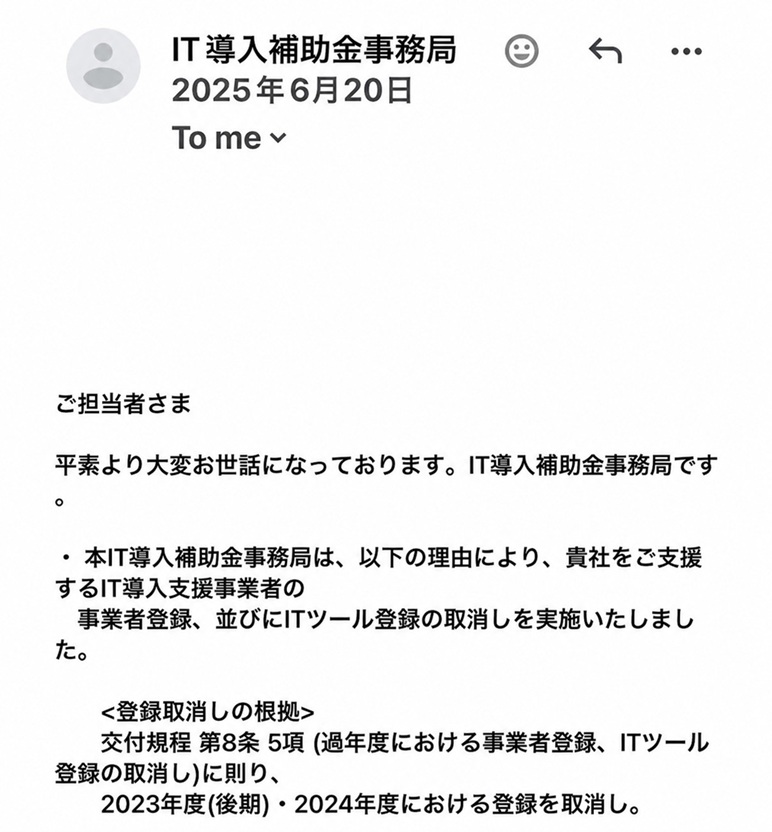The height and width of the screenshot is (832, 772).
Task: Add an emoji reaction to this email
Action: tap(521, 51)
